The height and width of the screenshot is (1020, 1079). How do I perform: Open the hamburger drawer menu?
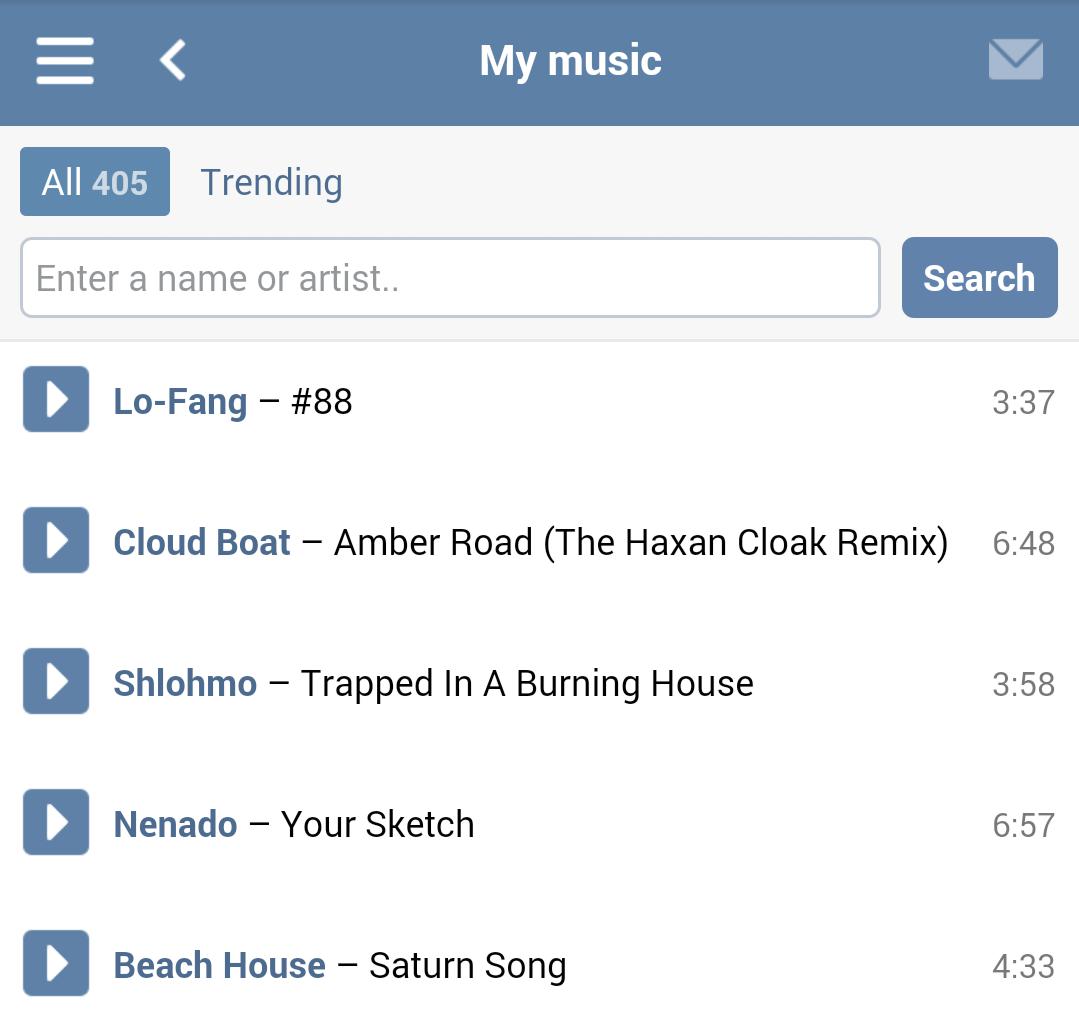click(65, 60)
